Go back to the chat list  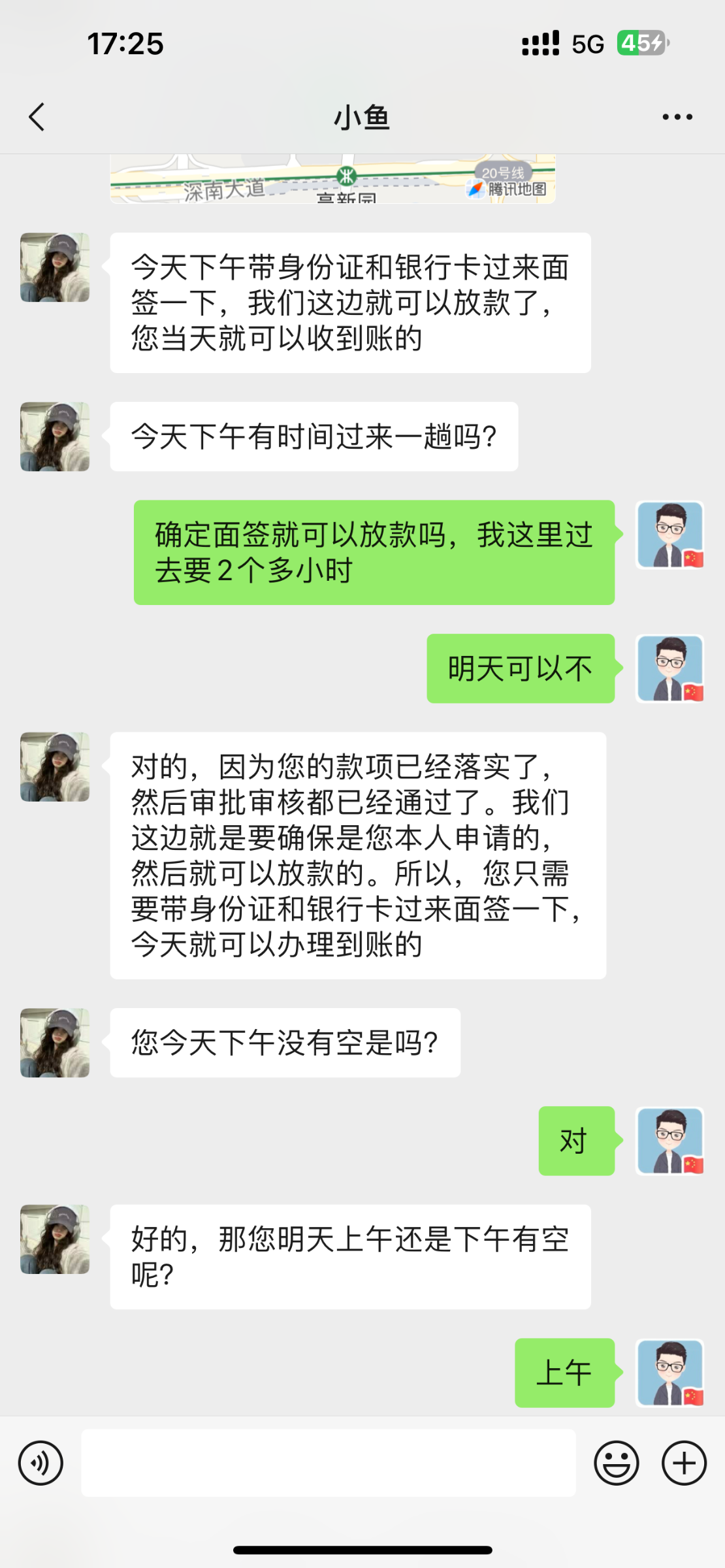click(x=37, y=118)
